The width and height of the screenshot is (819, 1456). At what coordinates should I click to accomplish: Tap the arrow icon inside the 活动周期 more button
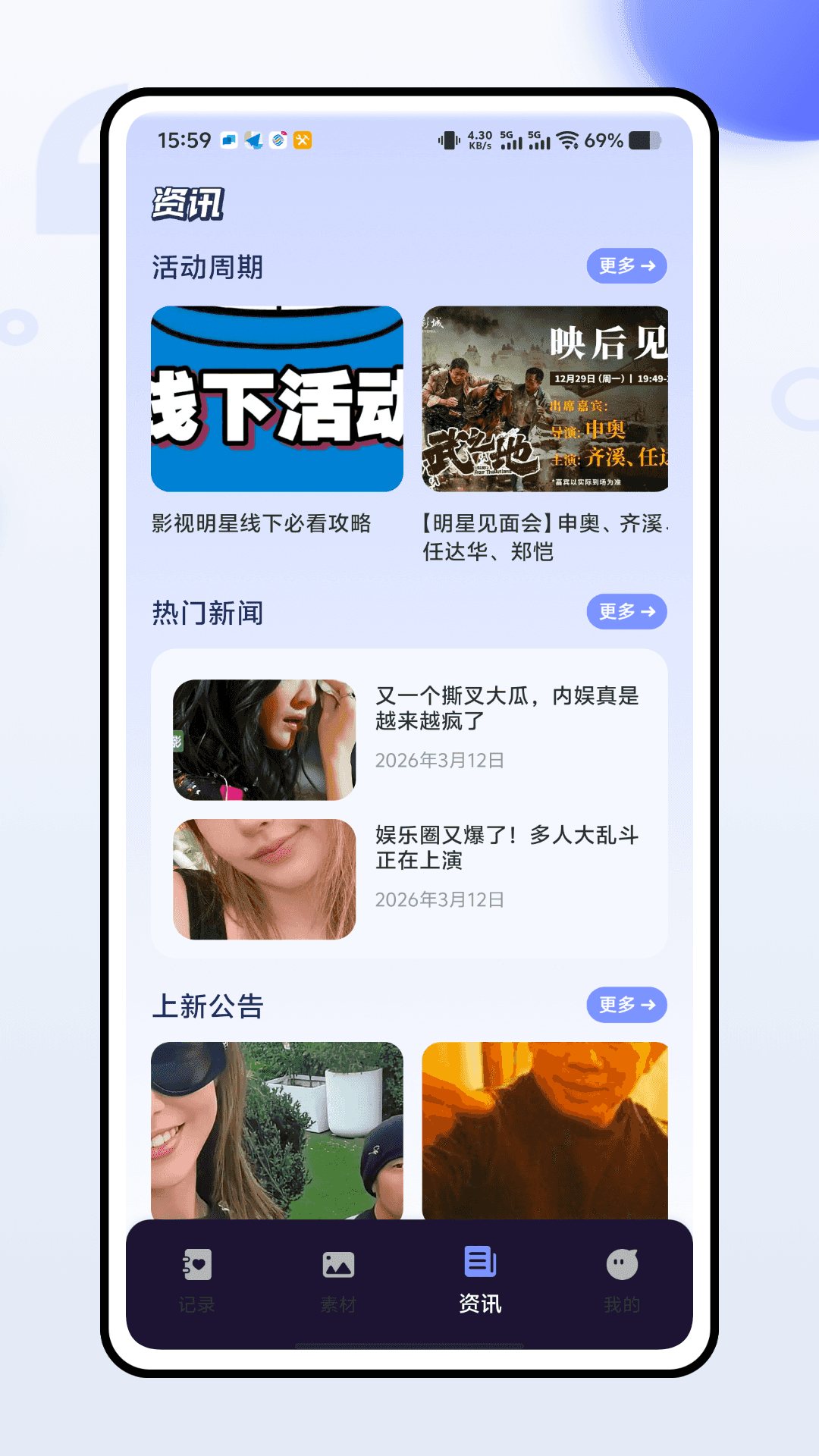tap(648, 266)
